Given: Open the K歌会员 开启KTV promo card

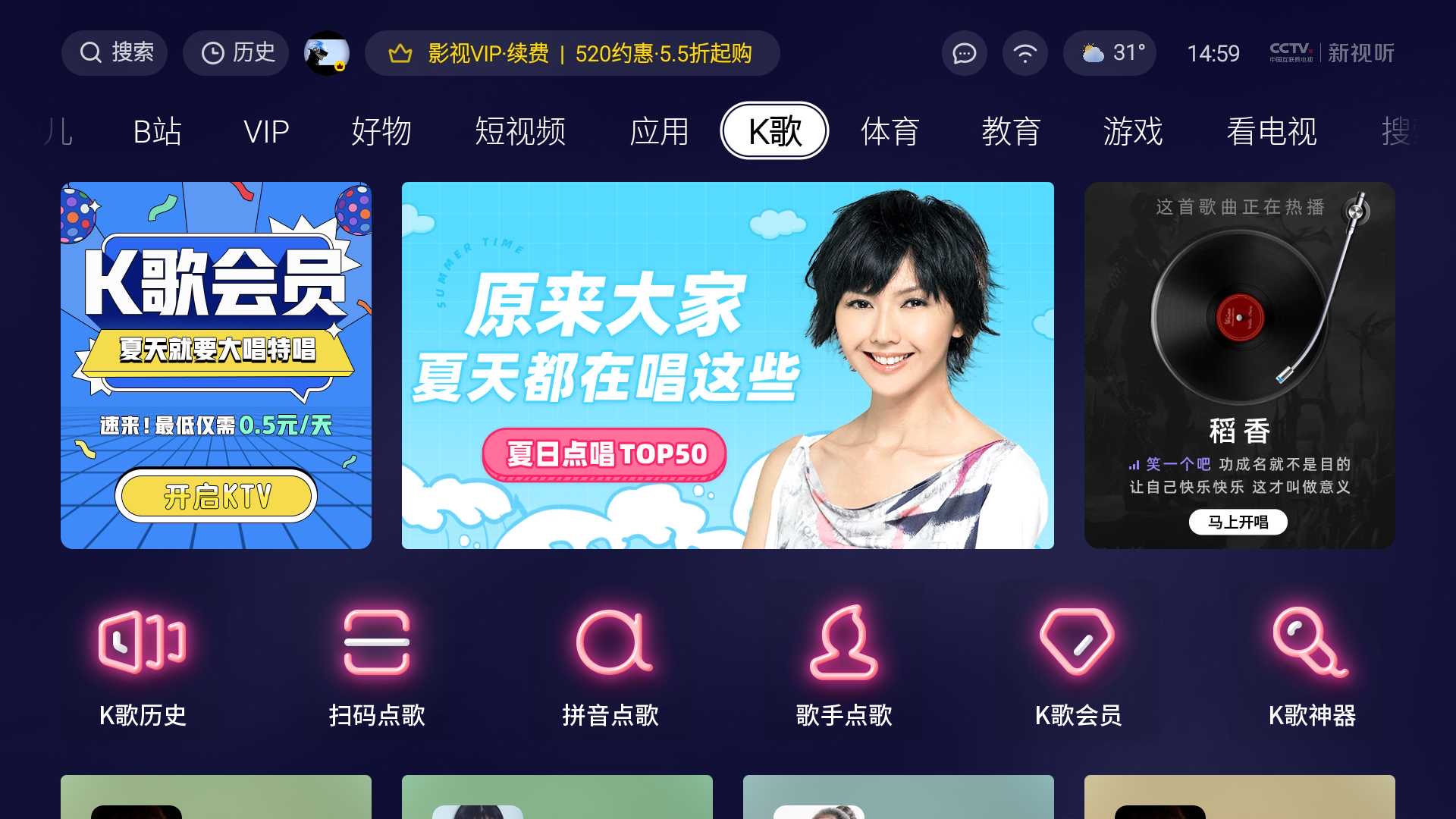Looking at the screenshot, I should click(x=216, y=497).
